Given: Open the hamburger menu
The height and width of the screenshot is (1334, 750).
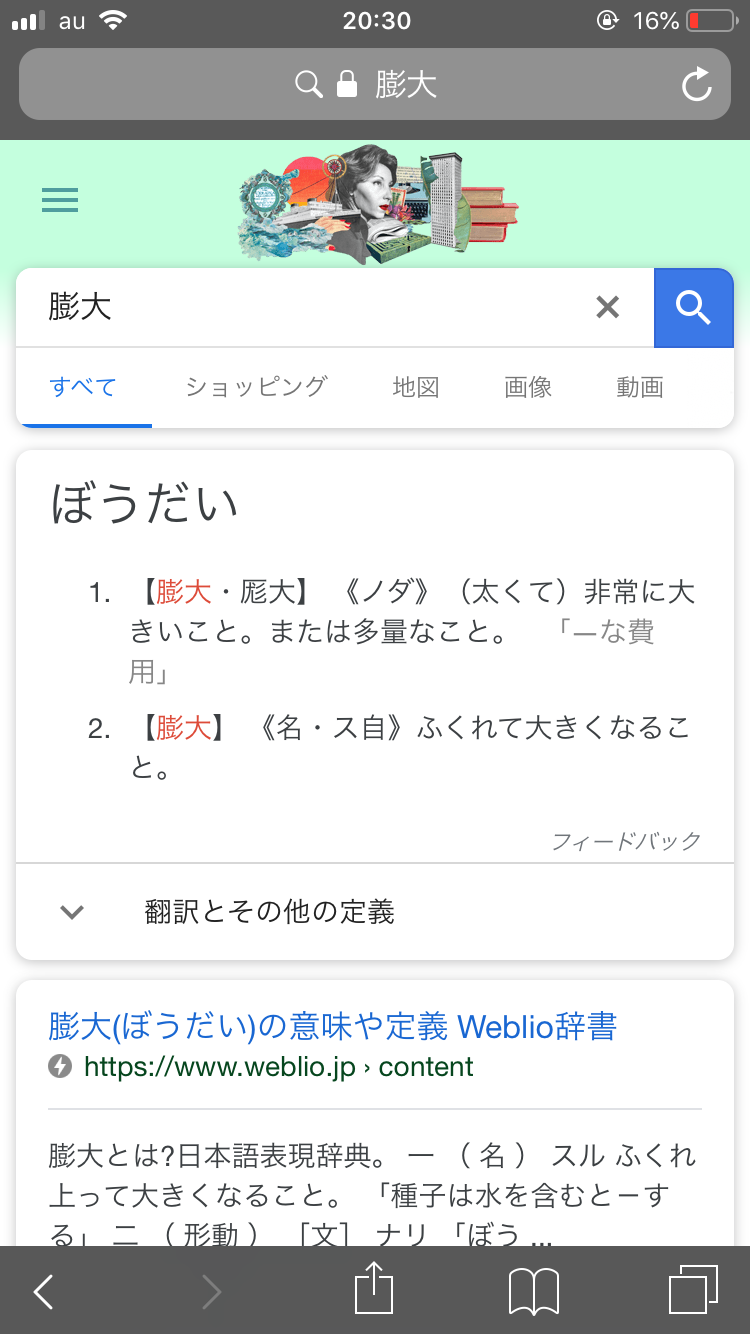Looking at the screenshot, I should coord(60,201).
